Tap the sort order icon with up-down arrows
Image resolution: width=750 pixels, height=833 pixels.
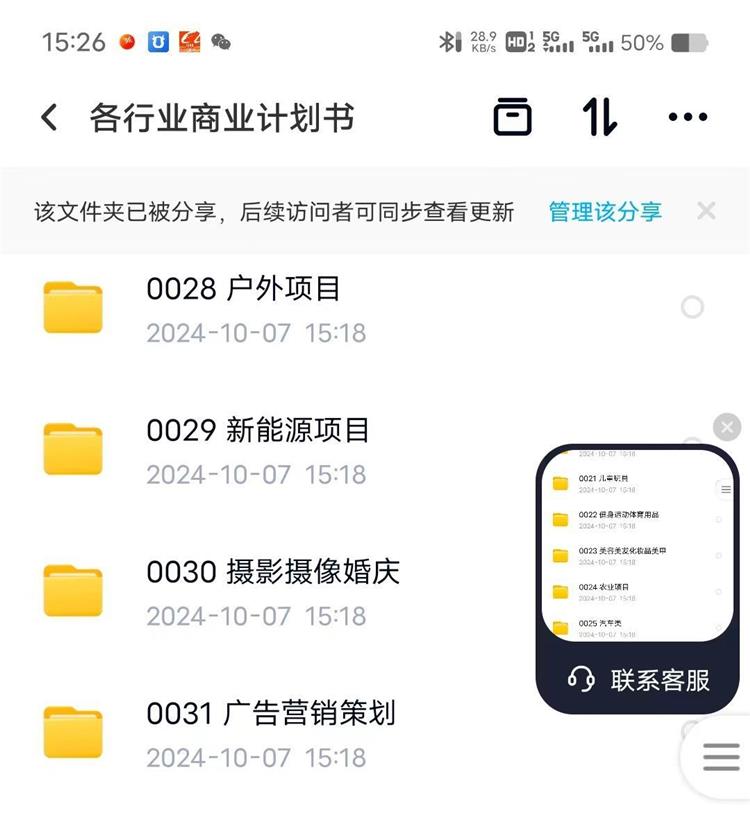(598, 116)
